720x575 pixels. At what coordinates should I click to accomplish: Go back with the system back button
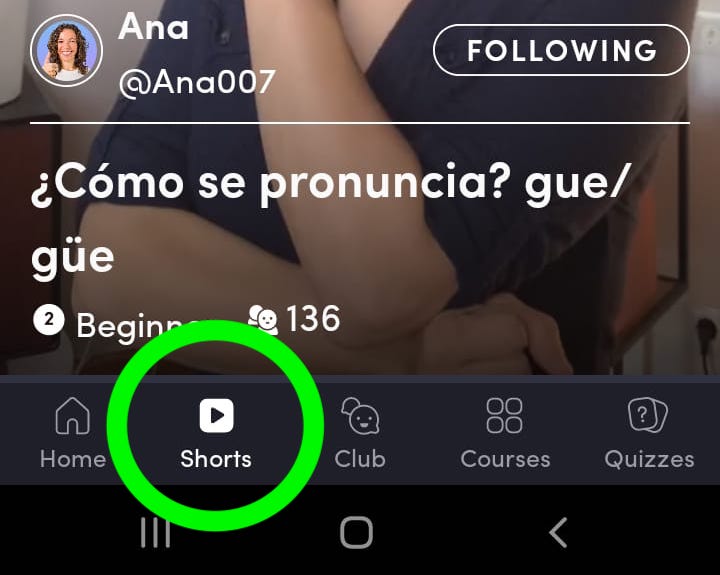(x=558, y=532)
